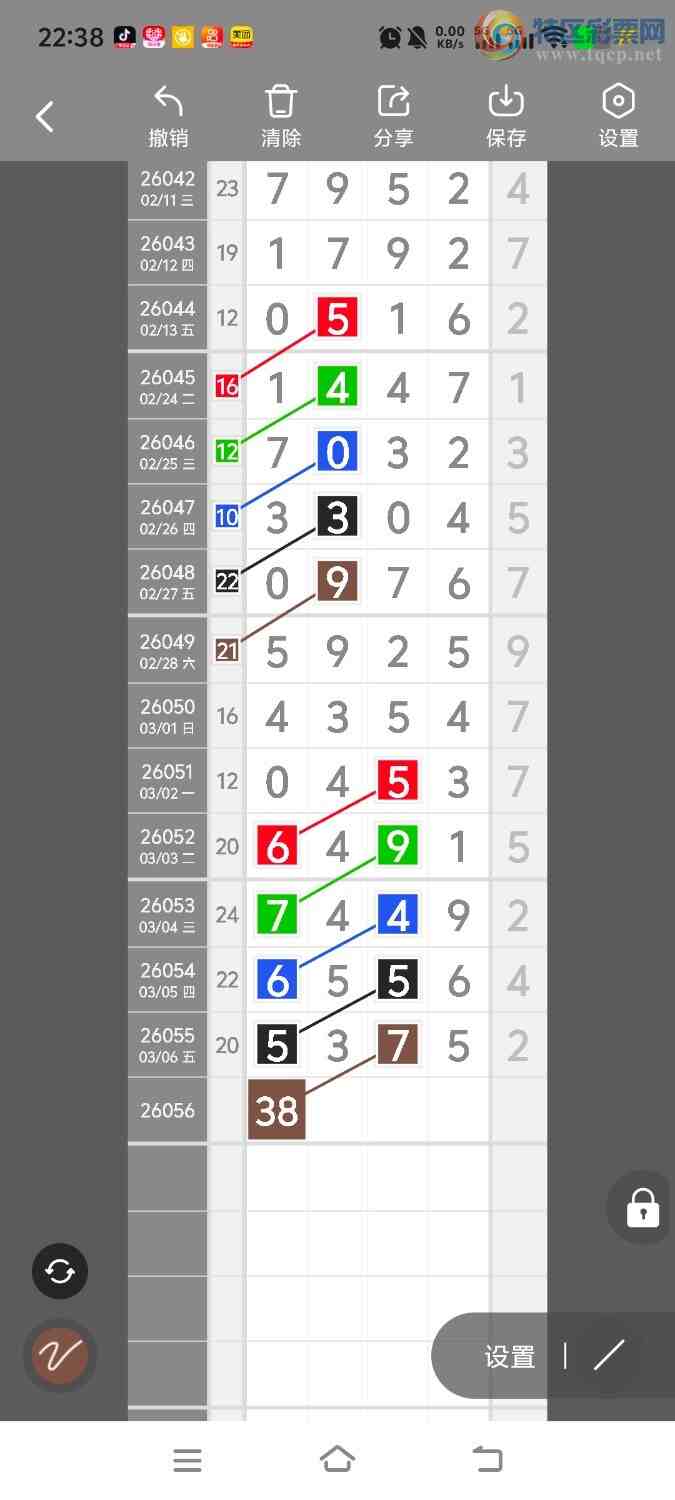675x1500 pixels.
Task: Open system recent apps menu
Action: (x=187, y=1461)
